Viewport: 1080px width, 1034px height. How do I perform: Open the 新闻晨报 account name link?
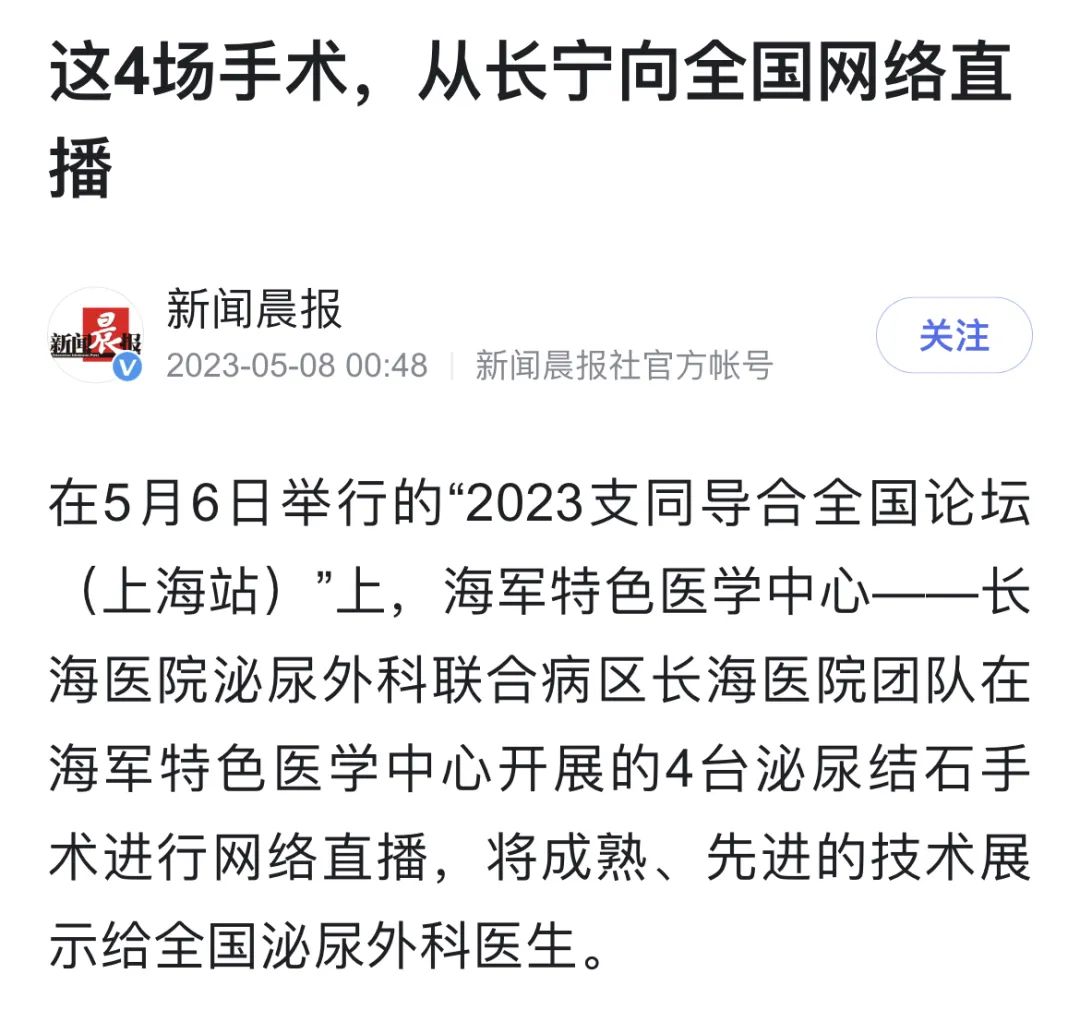(x=254, y=309)
